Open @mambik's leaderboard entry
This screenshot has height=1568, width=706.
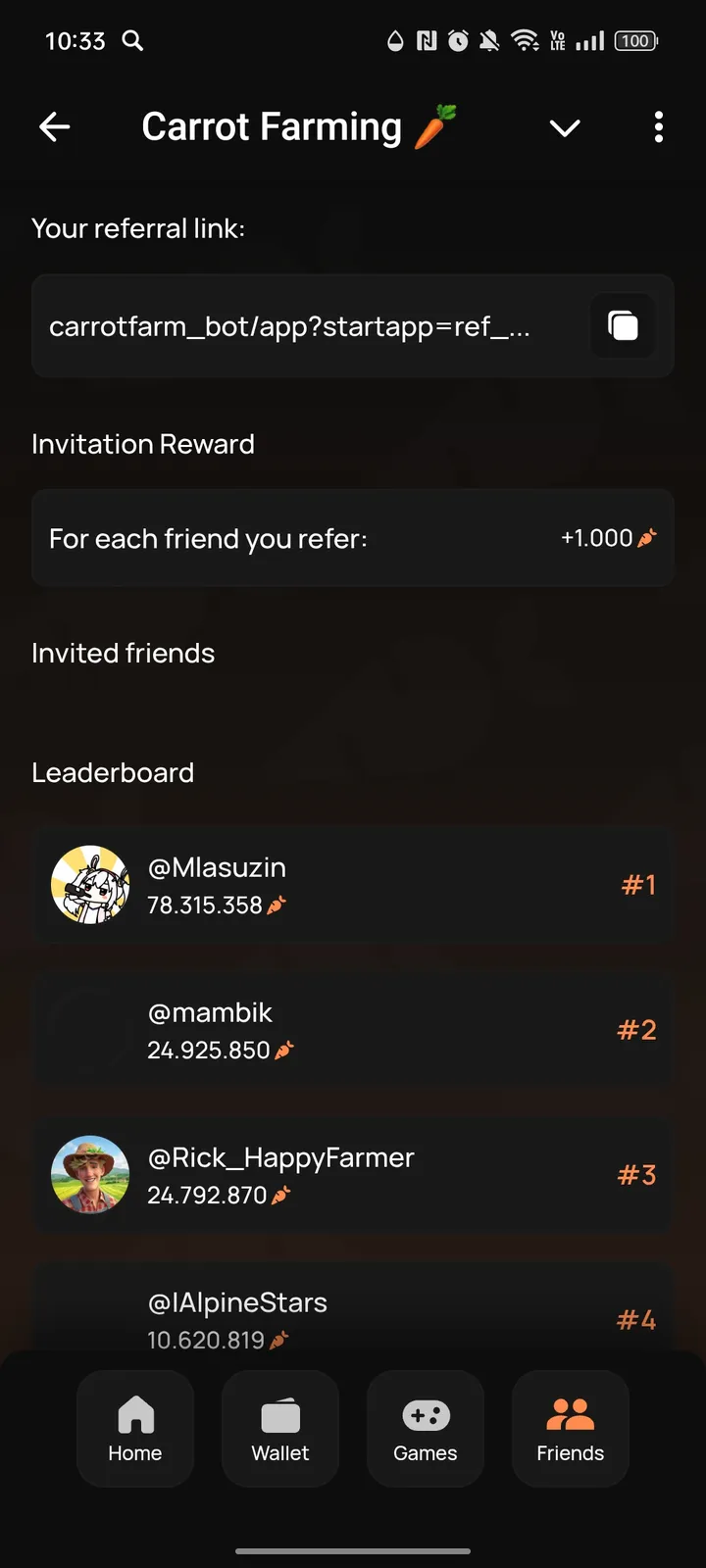point(353,1030)
